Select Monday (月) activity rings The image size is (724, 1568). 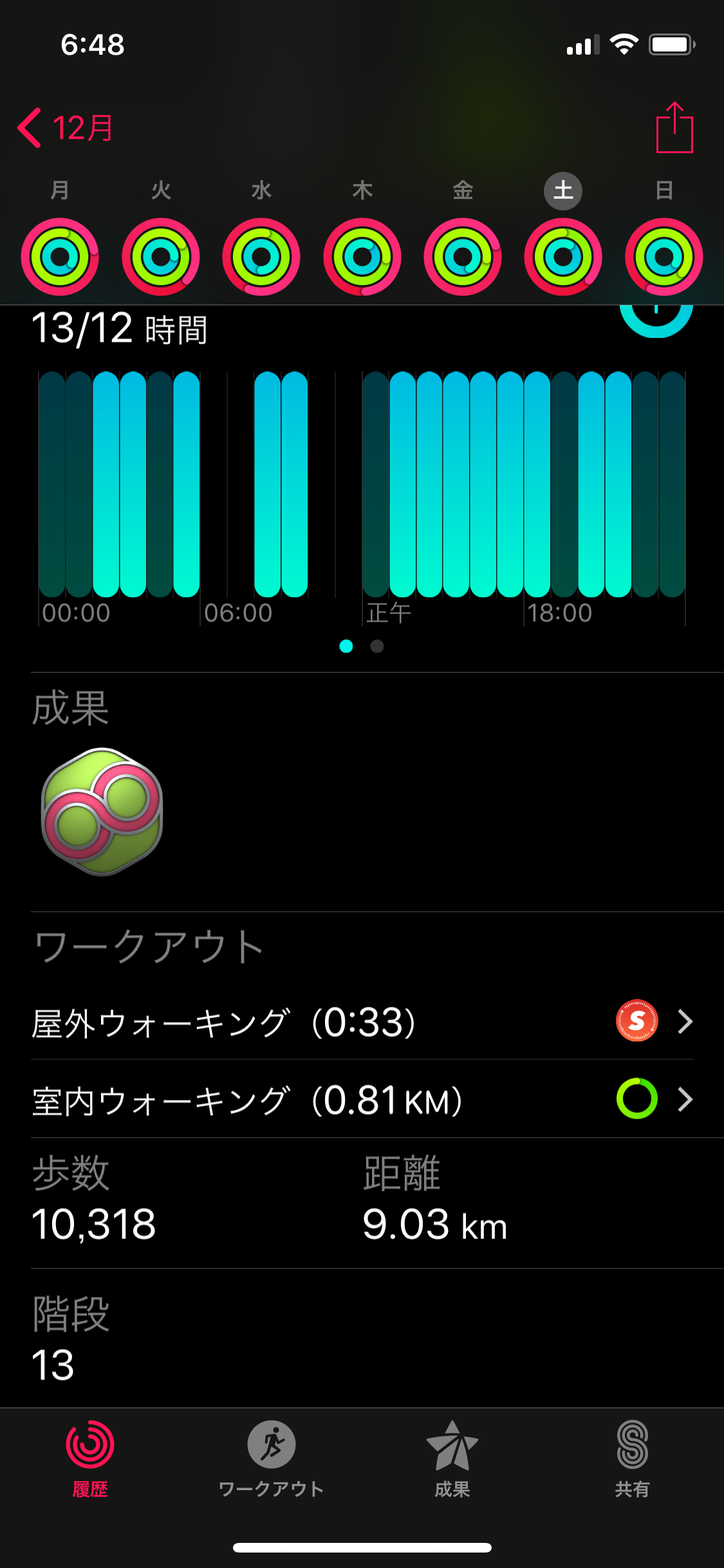[x=60, y=257]
